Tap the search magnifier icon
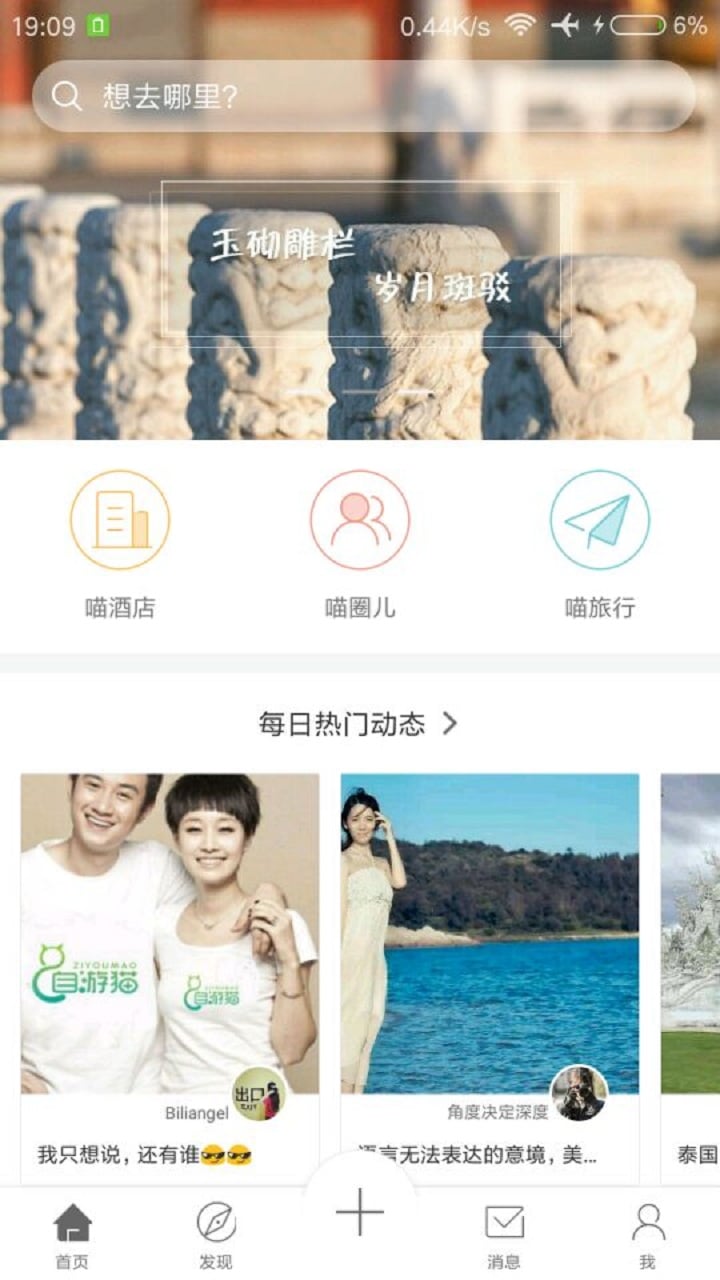 [x=67, y=95]
